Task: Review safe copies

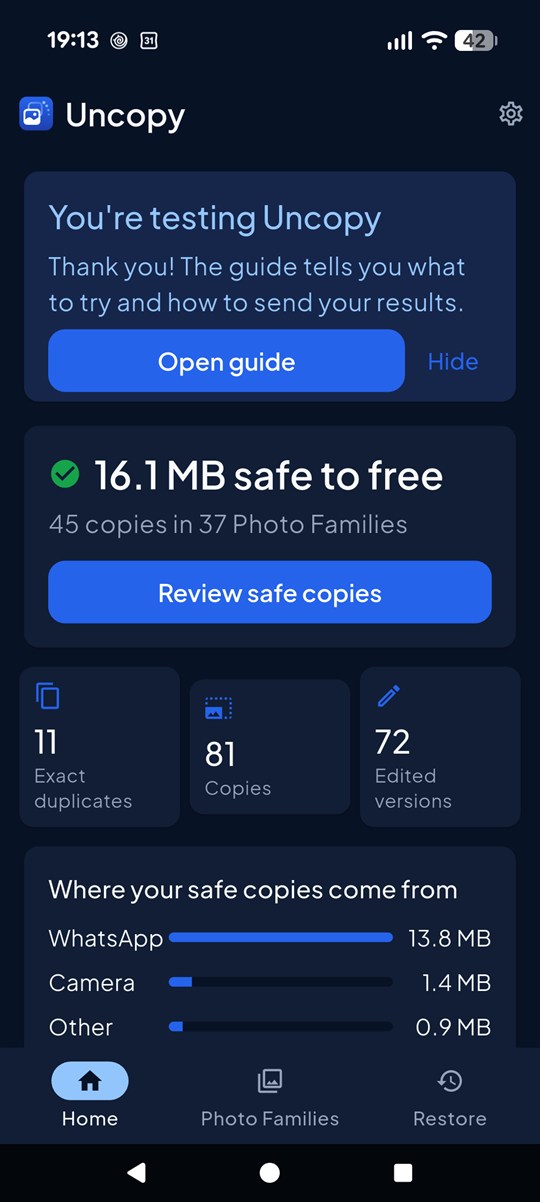Action: pyautogui.click(x=270, y=593)
